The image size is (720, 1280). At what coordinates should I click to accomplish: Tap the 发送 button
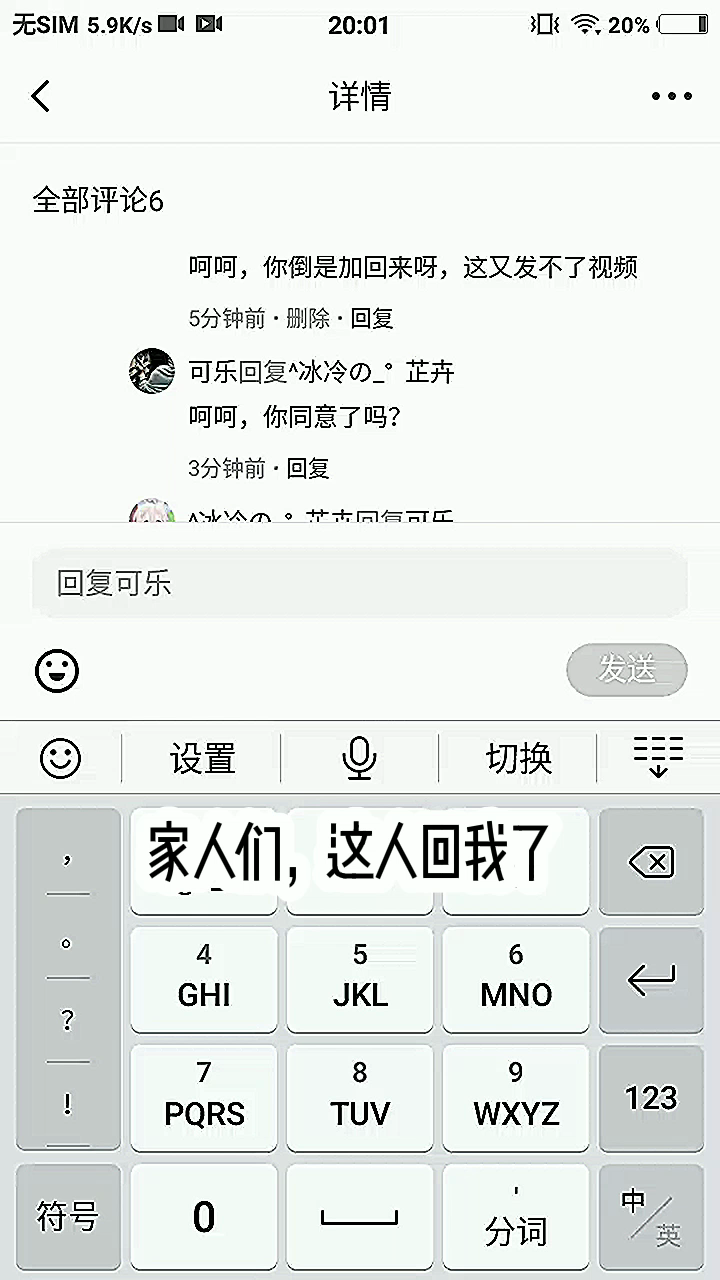tap(626, 670)
